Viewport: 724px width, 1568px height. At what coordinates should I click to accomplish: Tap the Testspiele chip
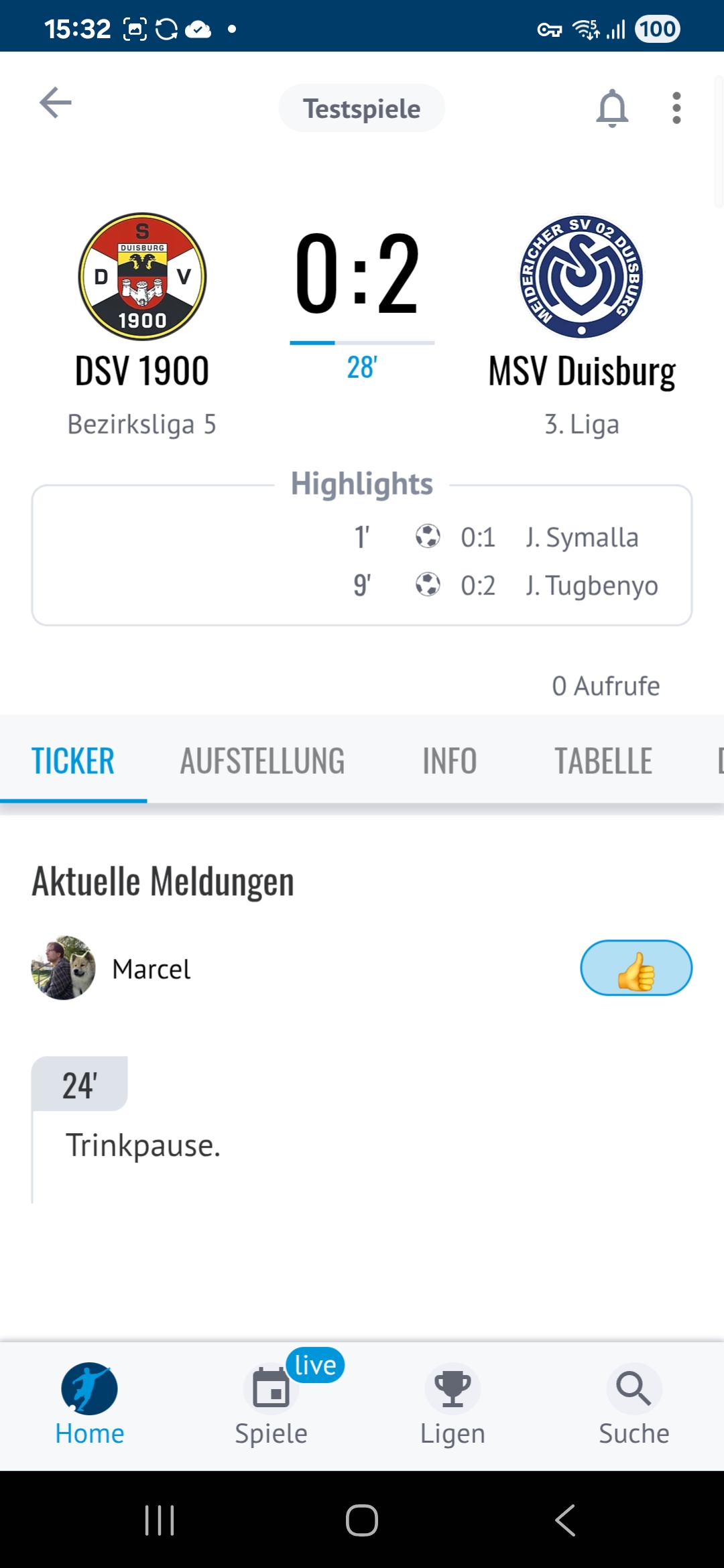tap(362, 108)
